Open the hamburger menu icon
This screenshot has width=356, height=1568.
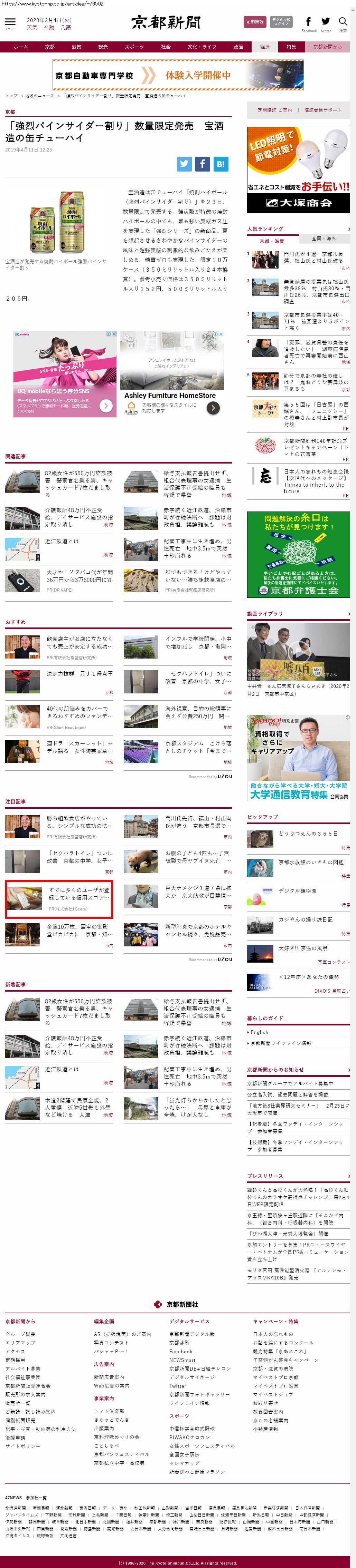[x=10, y=21]
